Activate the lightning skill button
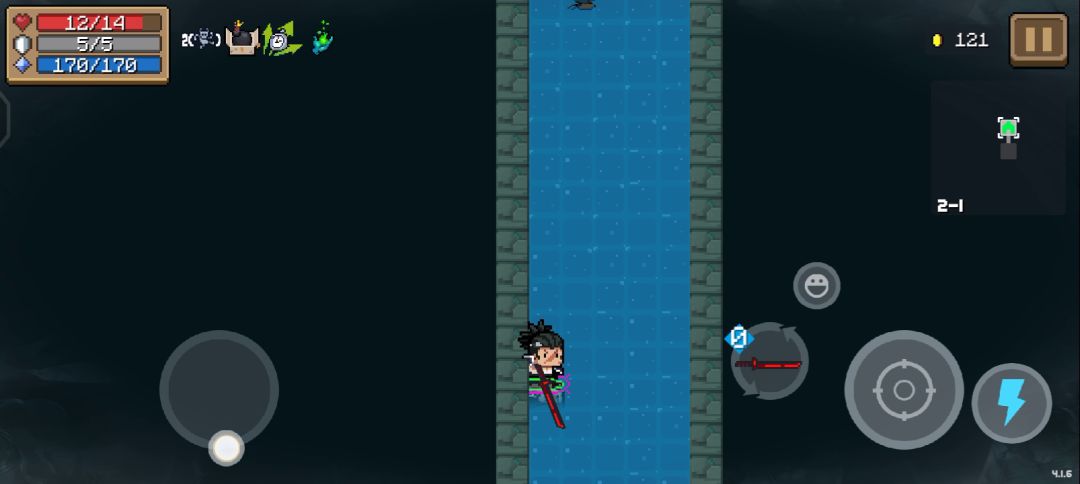 1011,403
